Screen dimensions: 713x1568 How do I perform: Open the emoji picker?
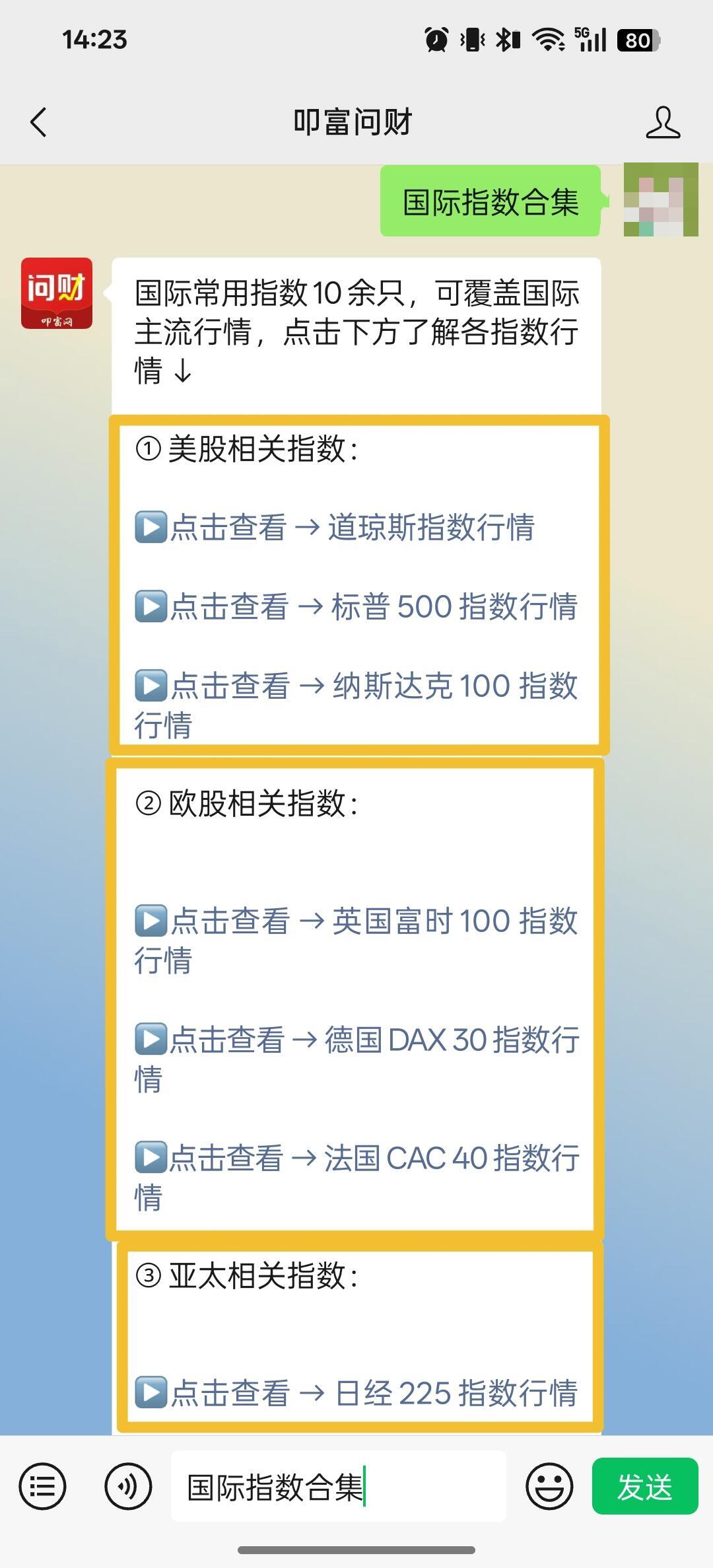[549, 1487]
